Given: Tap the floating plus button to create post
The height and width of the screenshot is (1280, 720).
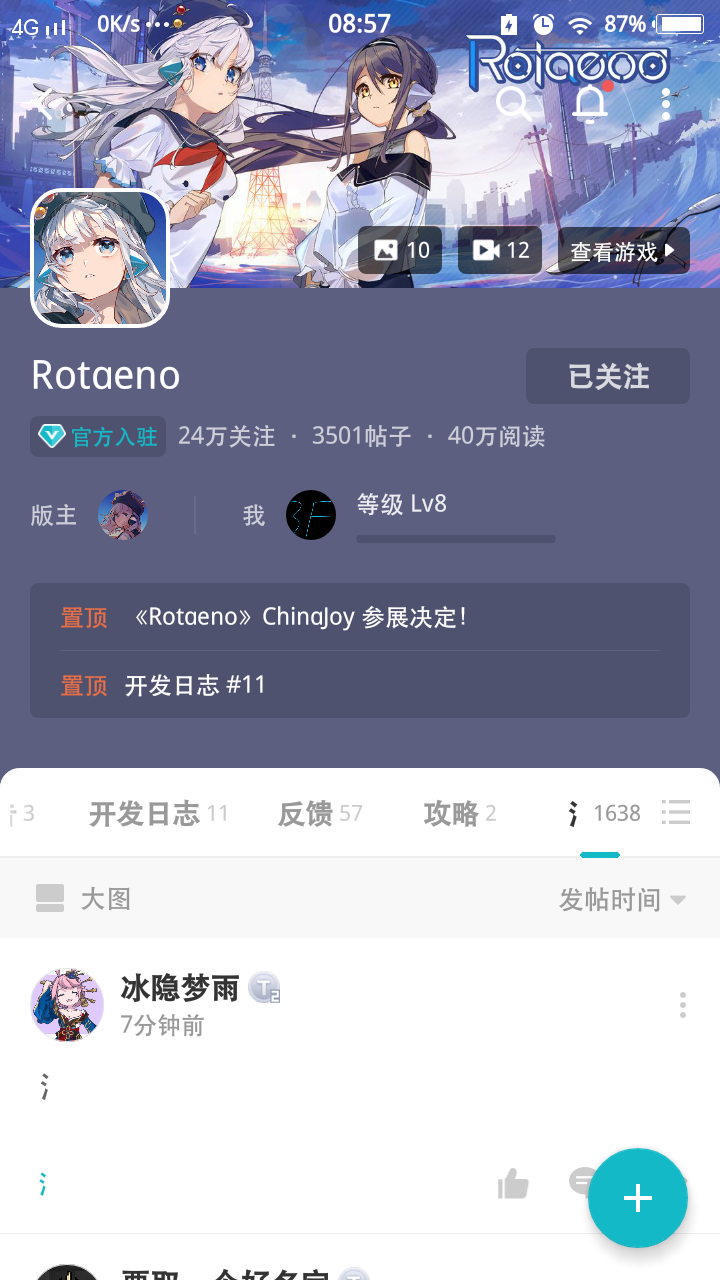Looking at the screenshot, I should coord(638,1198).
